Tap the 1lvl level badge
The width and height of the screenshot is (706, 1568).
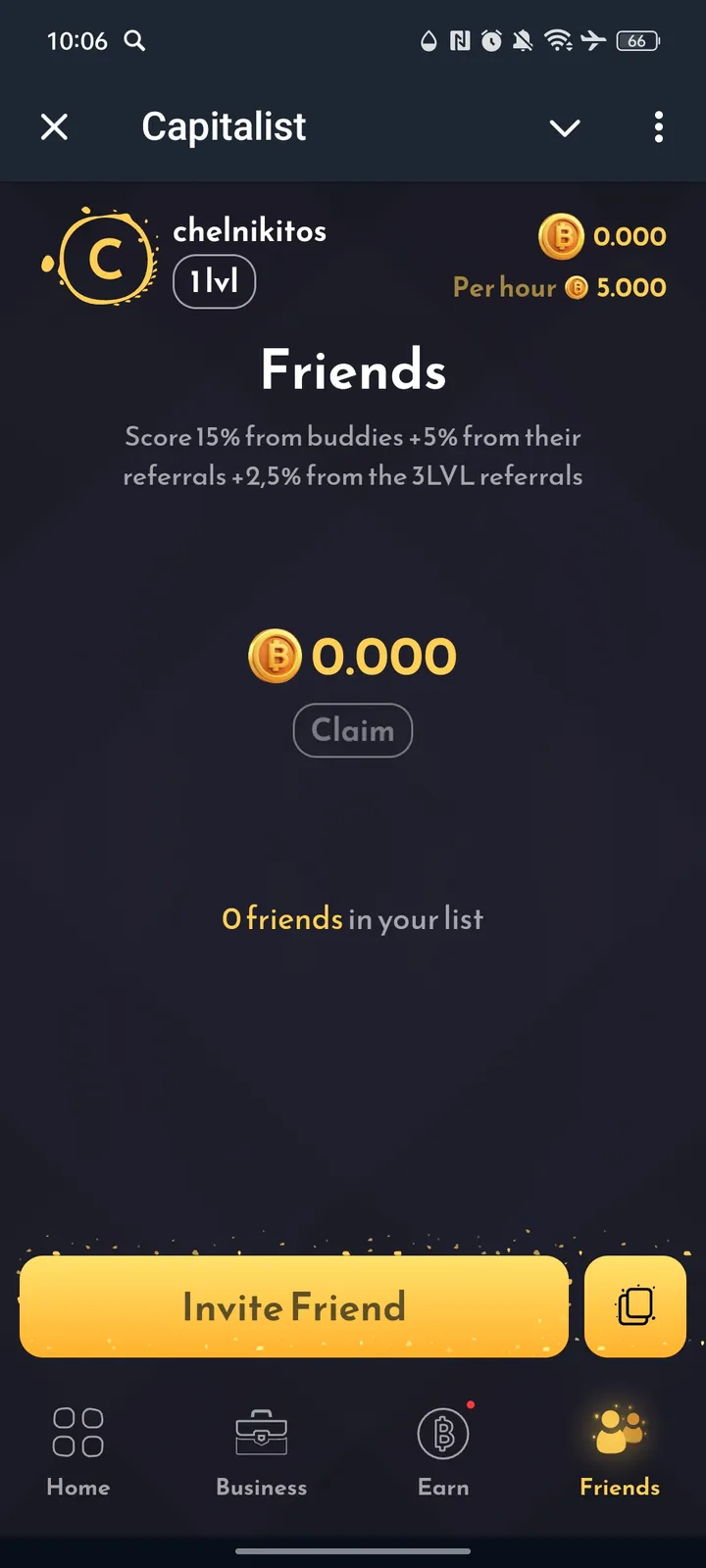pyautogui.click(x=214, y=282)
